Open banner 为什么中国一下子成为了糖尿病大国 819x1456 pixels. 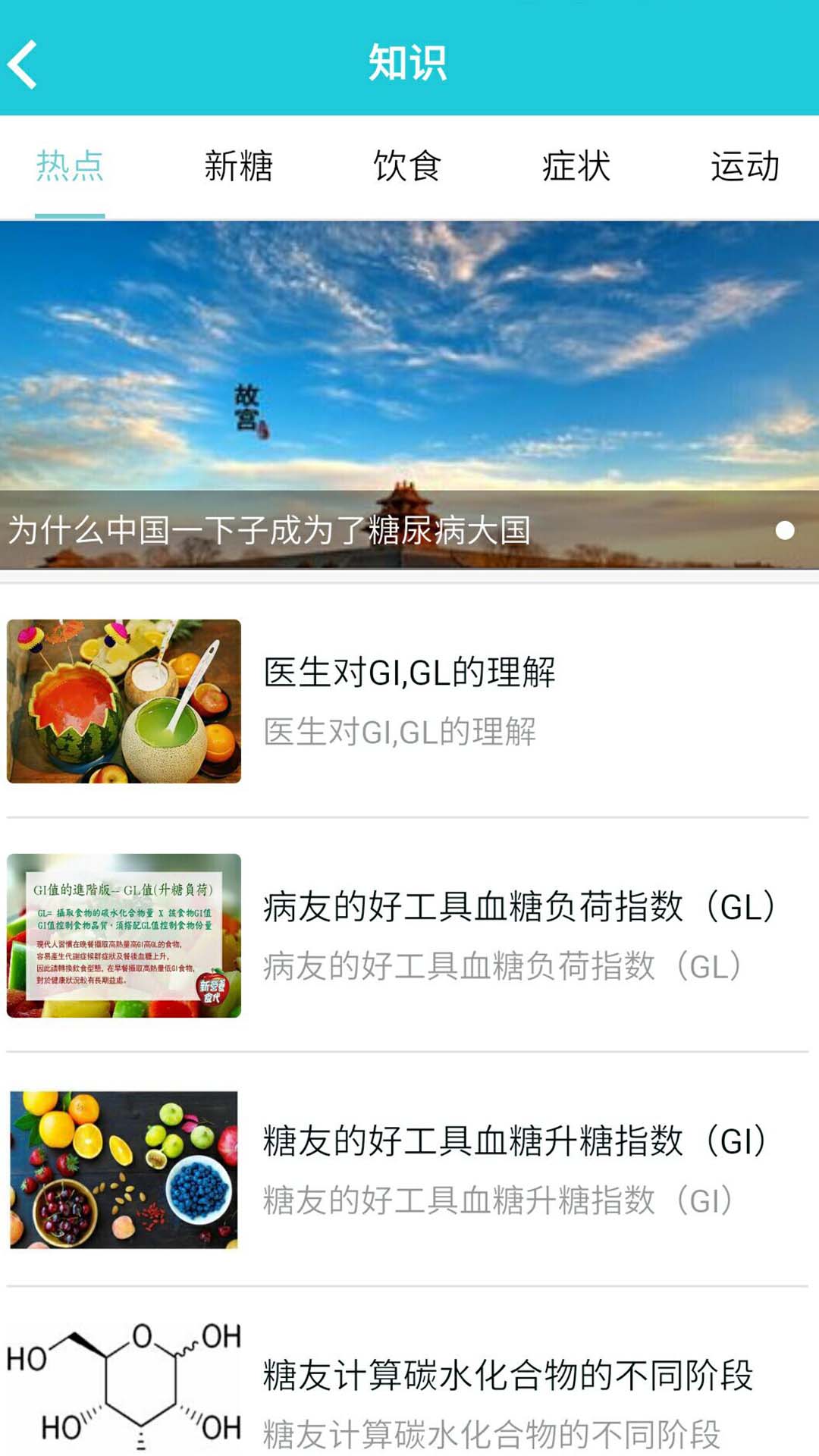(409, 394)
